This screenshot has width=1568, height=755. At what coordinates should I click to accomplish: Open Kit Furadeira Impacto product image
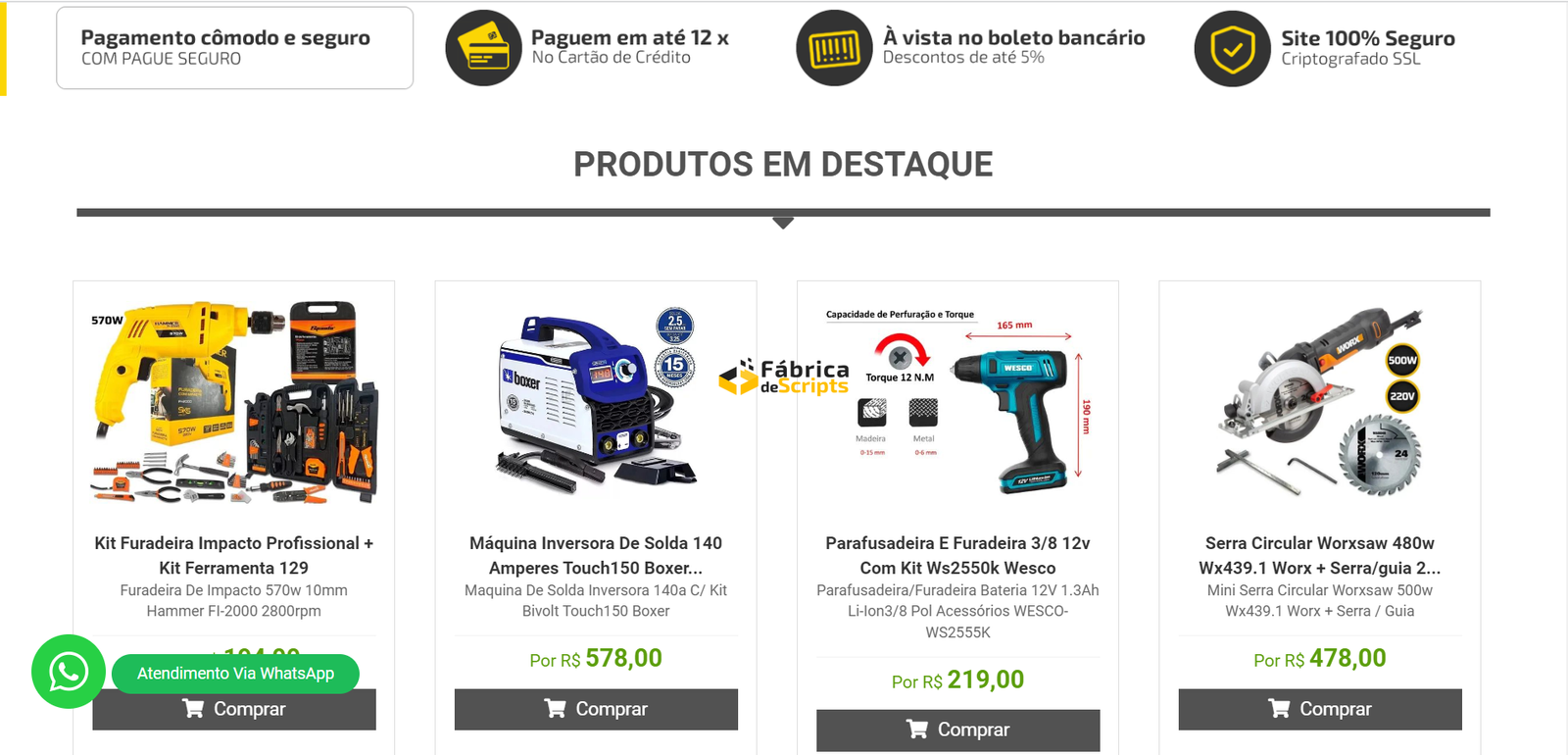233,402
